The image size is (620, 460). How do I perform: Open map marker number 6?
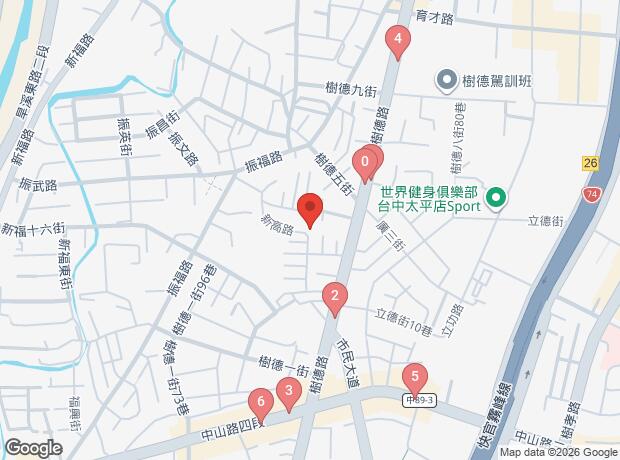coord(261,404)
